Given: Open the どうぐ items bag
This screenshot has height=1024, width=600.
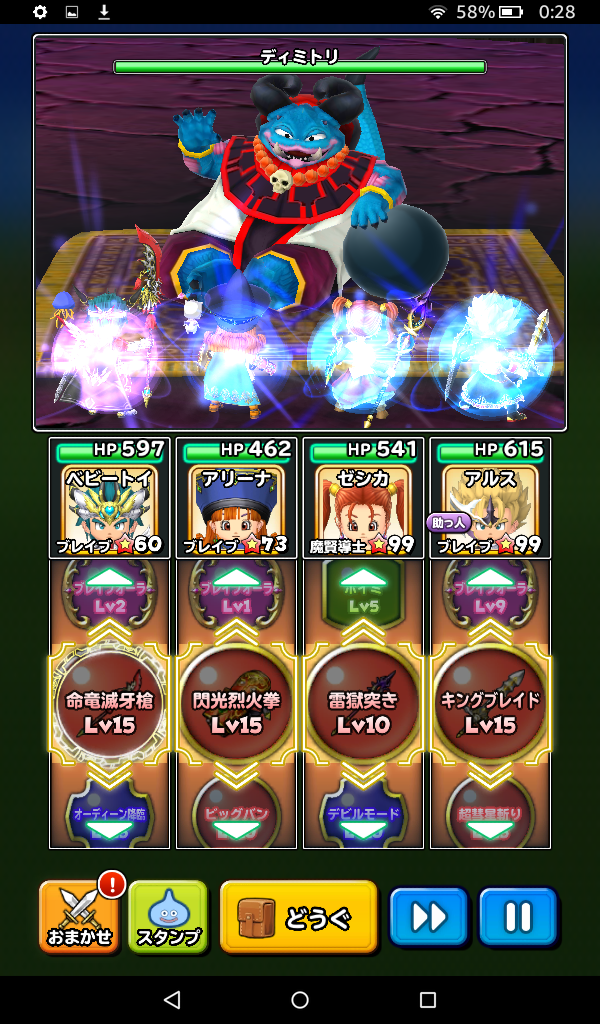Looking at the screenshot, I should [298, 916].
